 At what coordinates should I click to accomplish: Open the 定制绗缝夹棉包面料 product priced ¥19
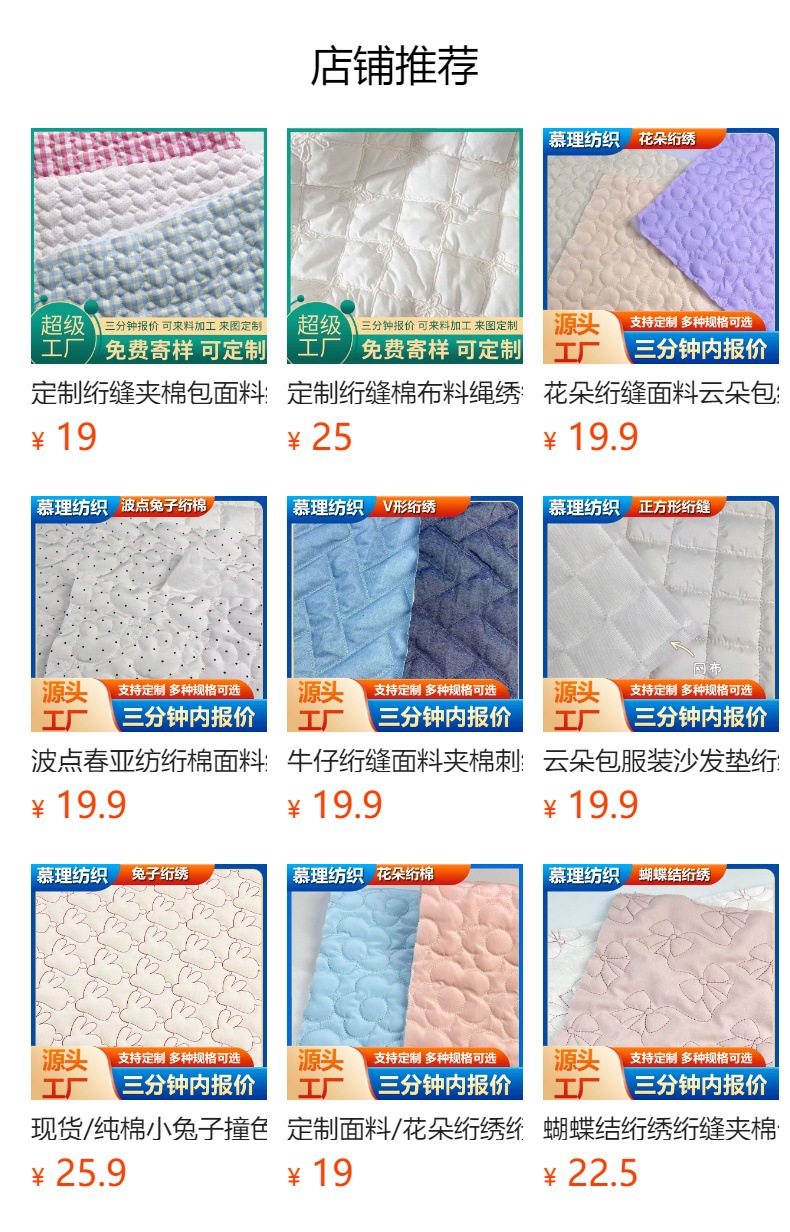tap(148, 246)
